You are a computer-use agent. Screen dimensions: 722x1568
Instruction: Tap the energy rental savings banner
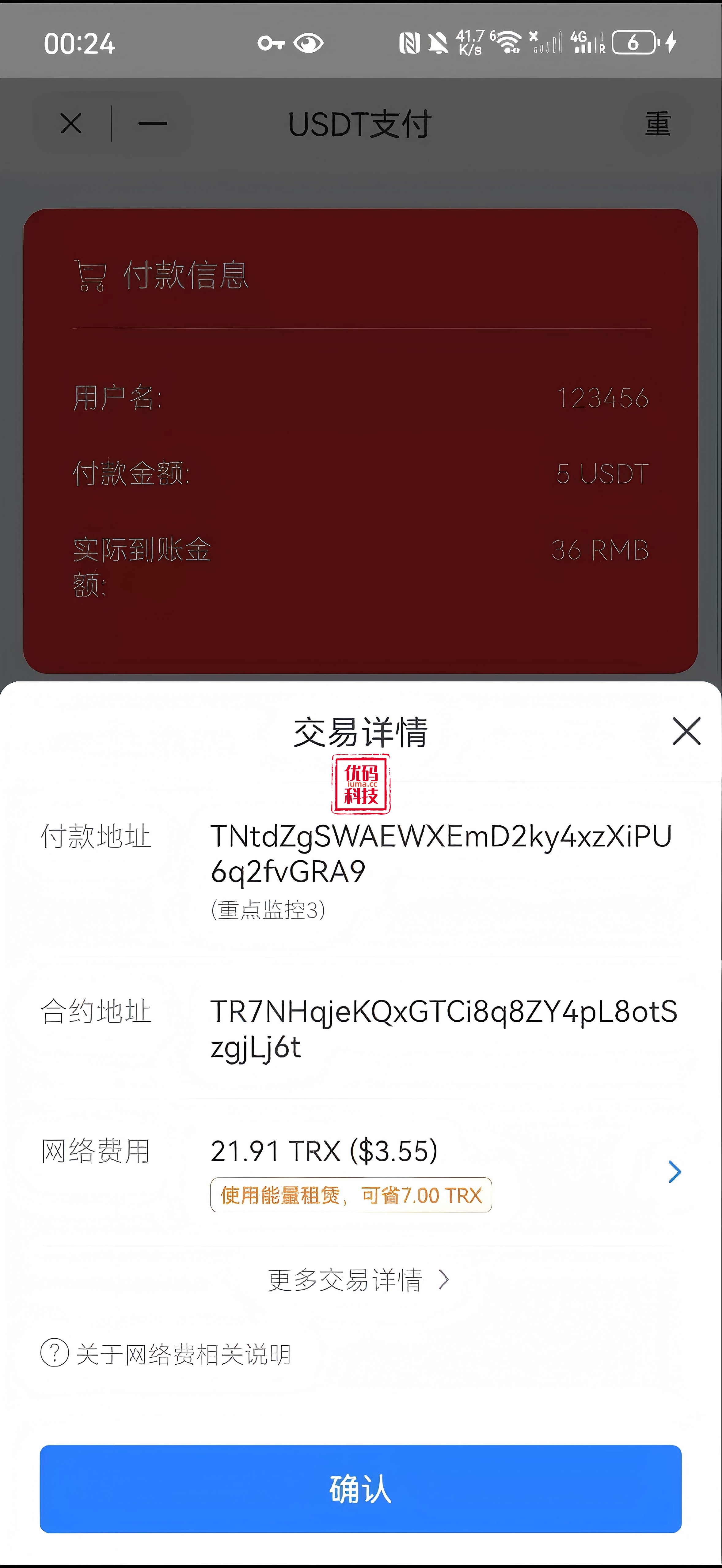(x=351, y=1195)
